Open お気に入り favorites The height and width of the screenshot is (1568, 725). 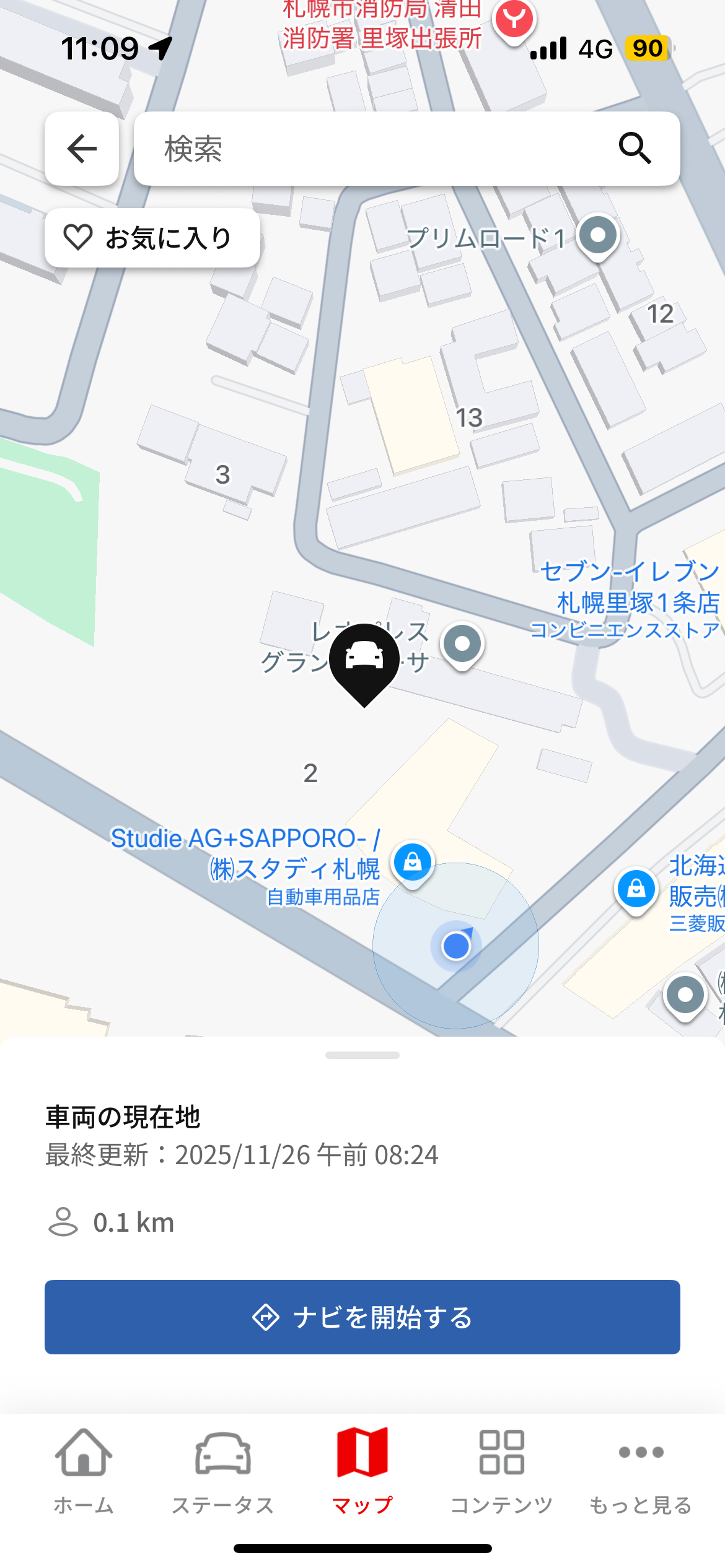pos(152,238)
